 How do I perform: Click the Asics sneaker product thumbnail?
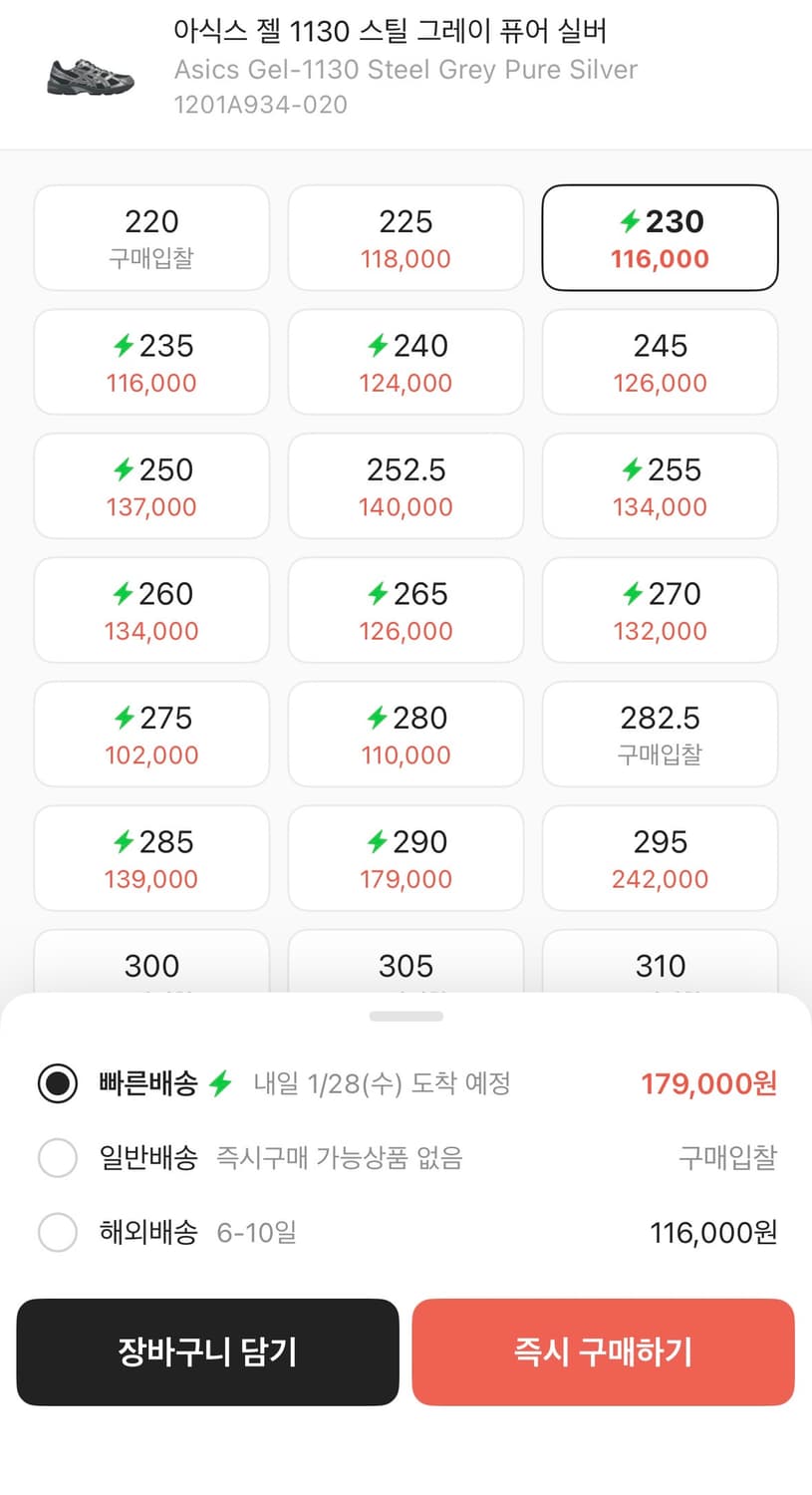(x=90, y=80)
